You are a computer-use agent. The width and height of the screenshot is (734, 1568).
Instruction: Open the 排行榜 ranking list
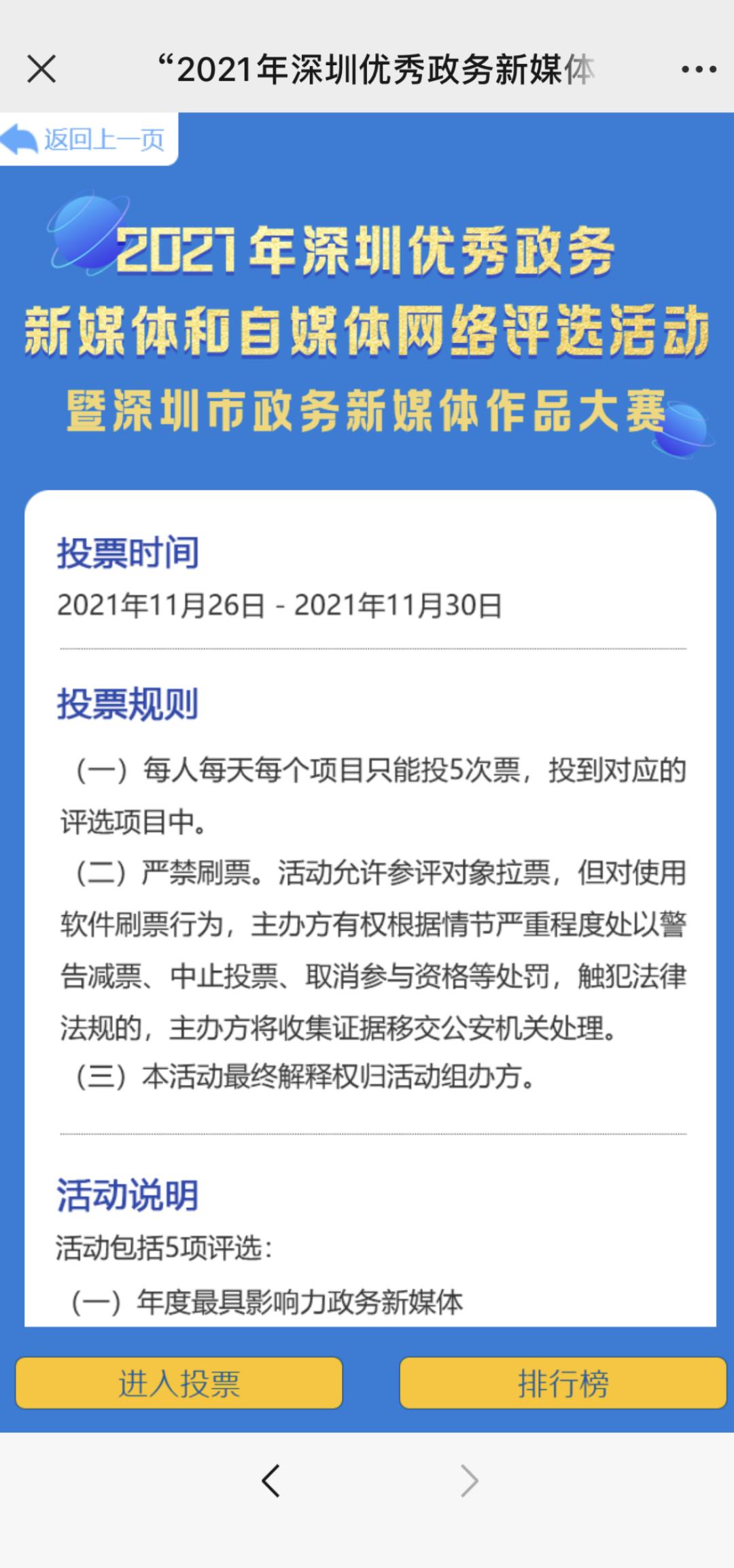563,1383
